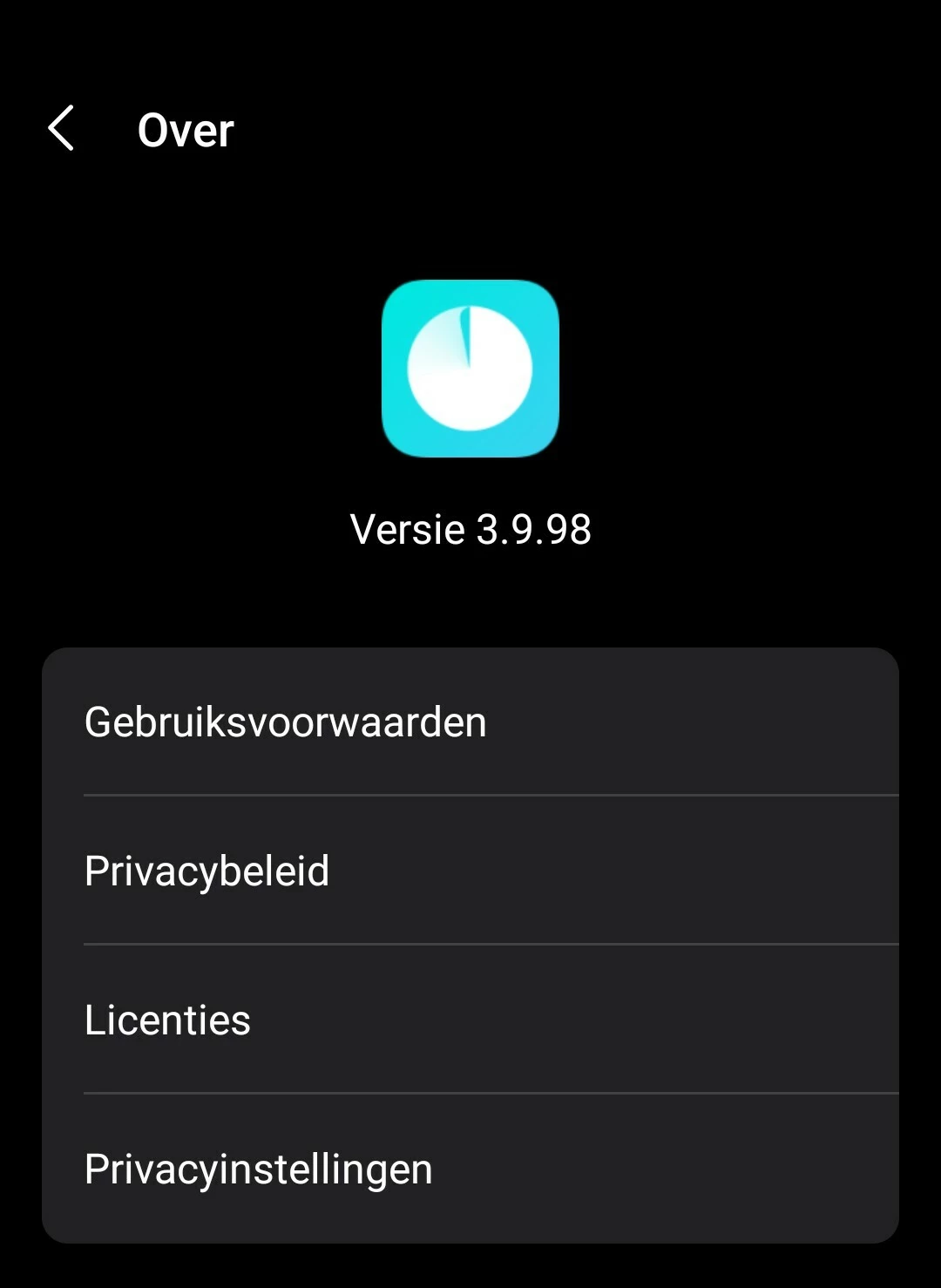View Licenties
The height and width of the screenshot is (1288, 941).
point(470,1020)
